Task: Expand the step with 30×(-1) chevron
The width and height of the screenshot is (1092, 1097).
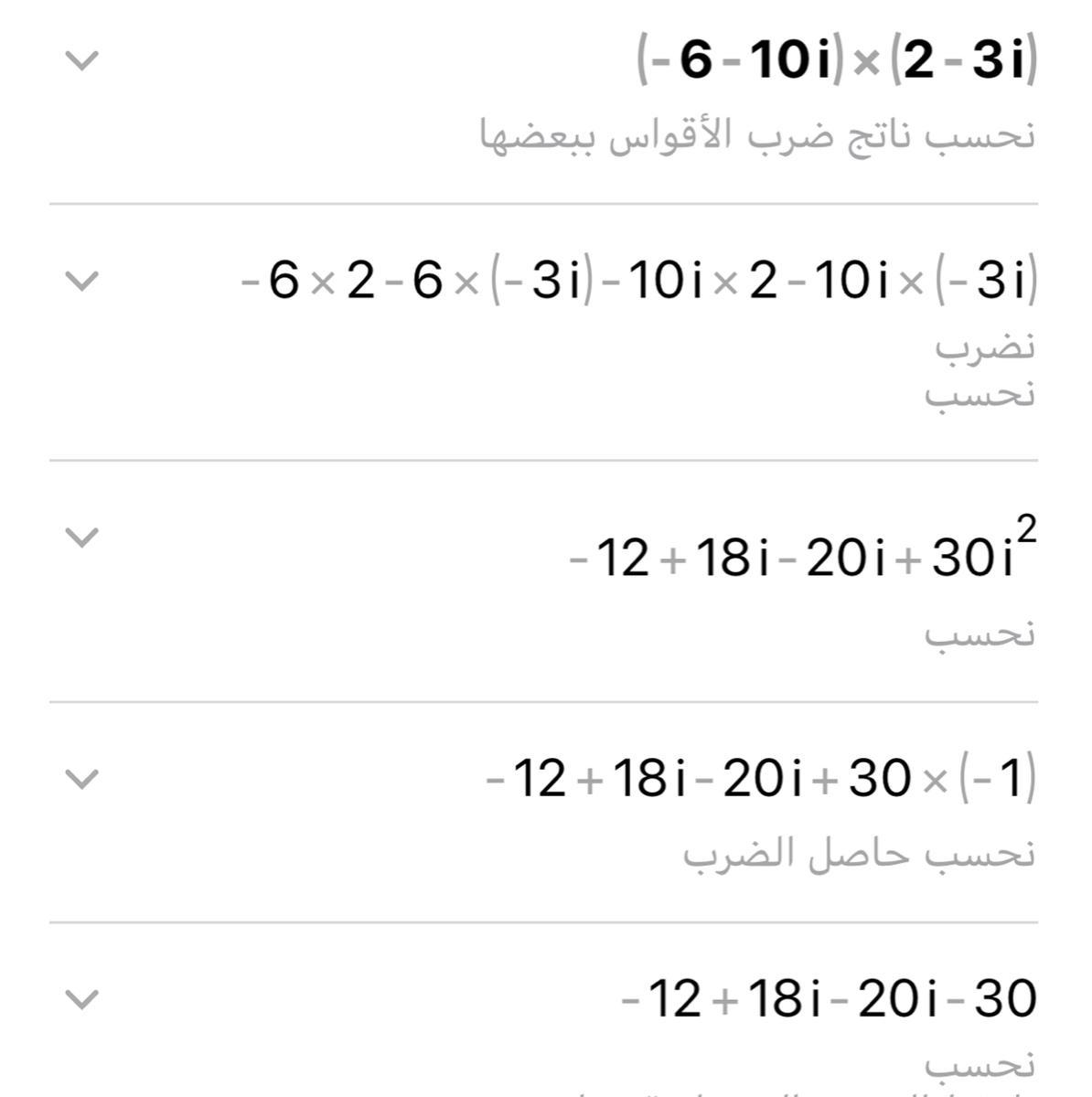Action: [82, 779]
